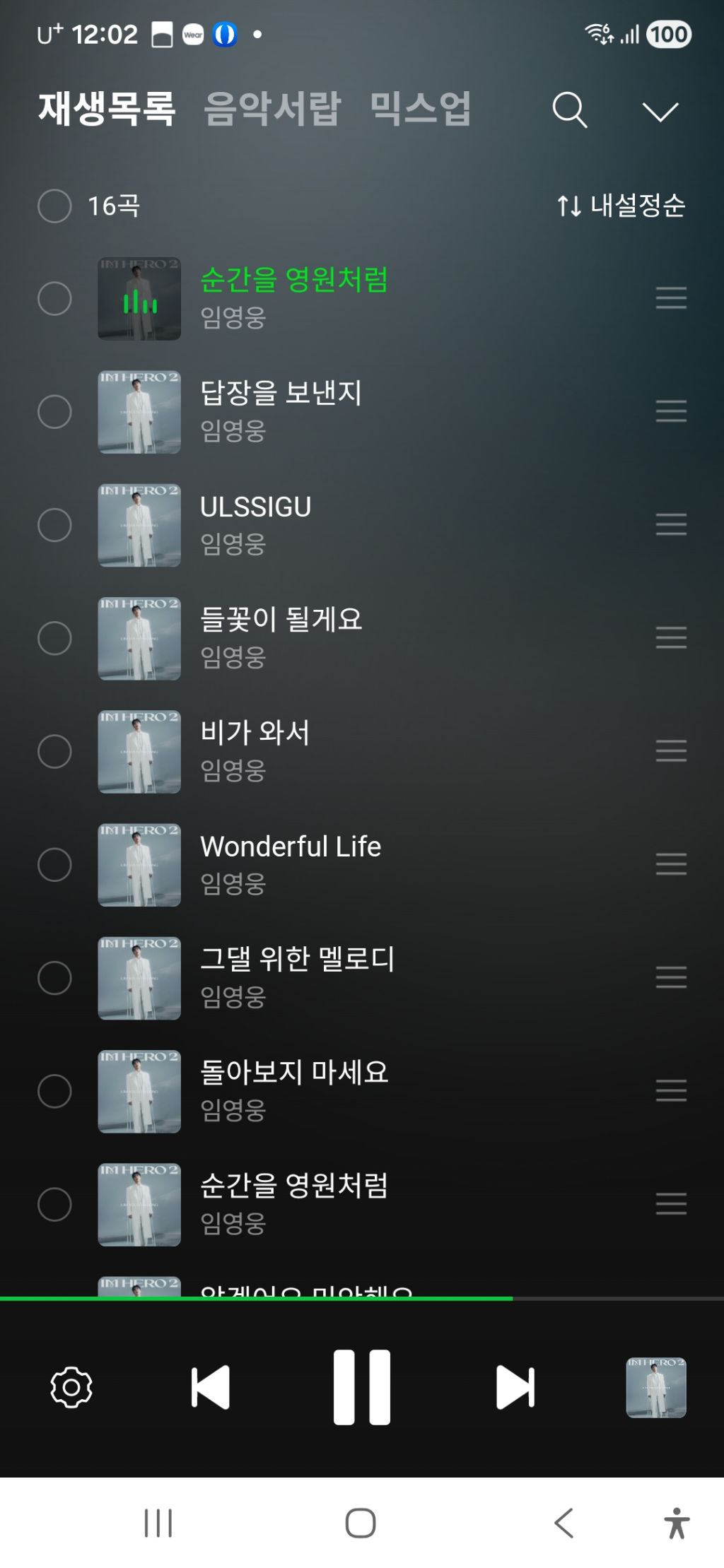This screenshot has width=724, height=1568.
Task: Go back with the system back button
Action: click(x=564, y=1523)
